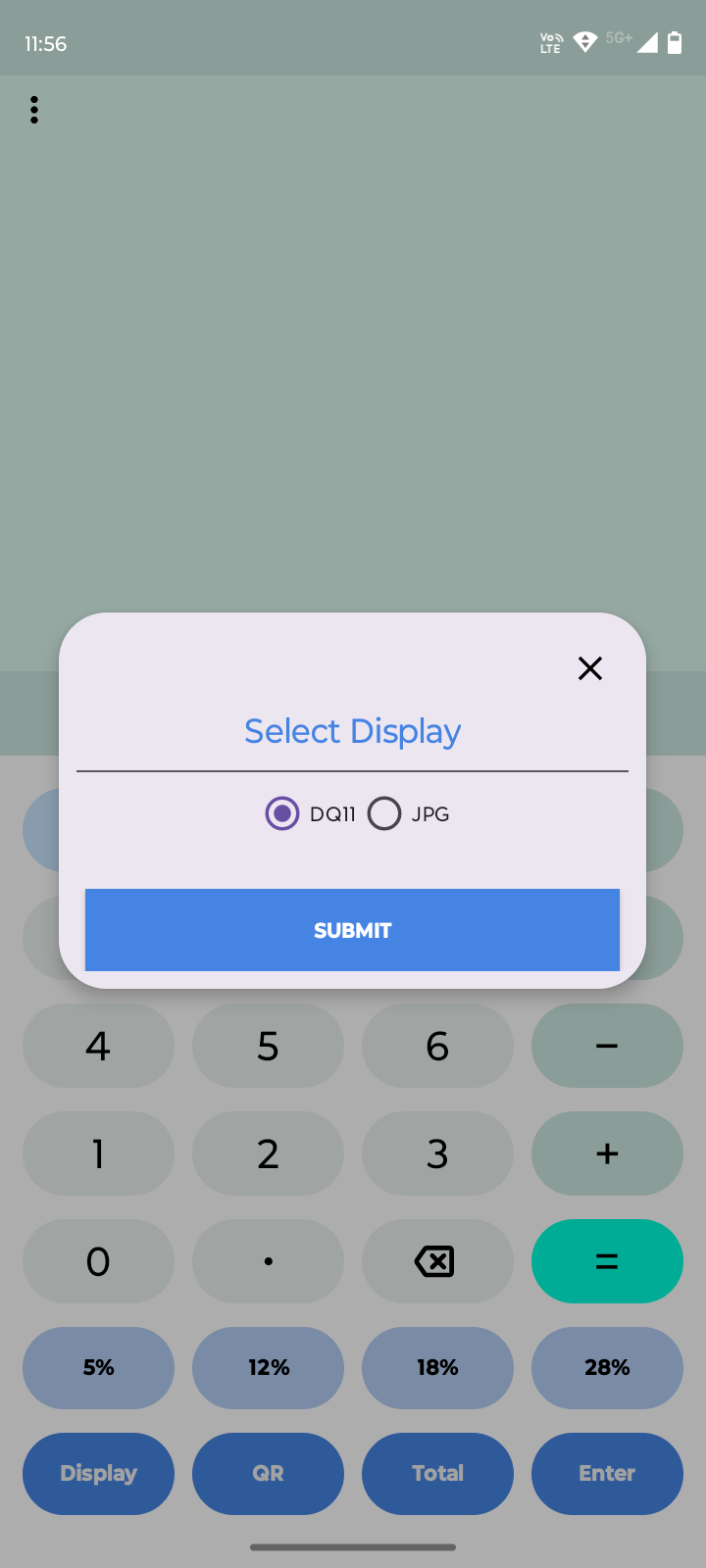Close the Select Display dialog

coord(589,668)
